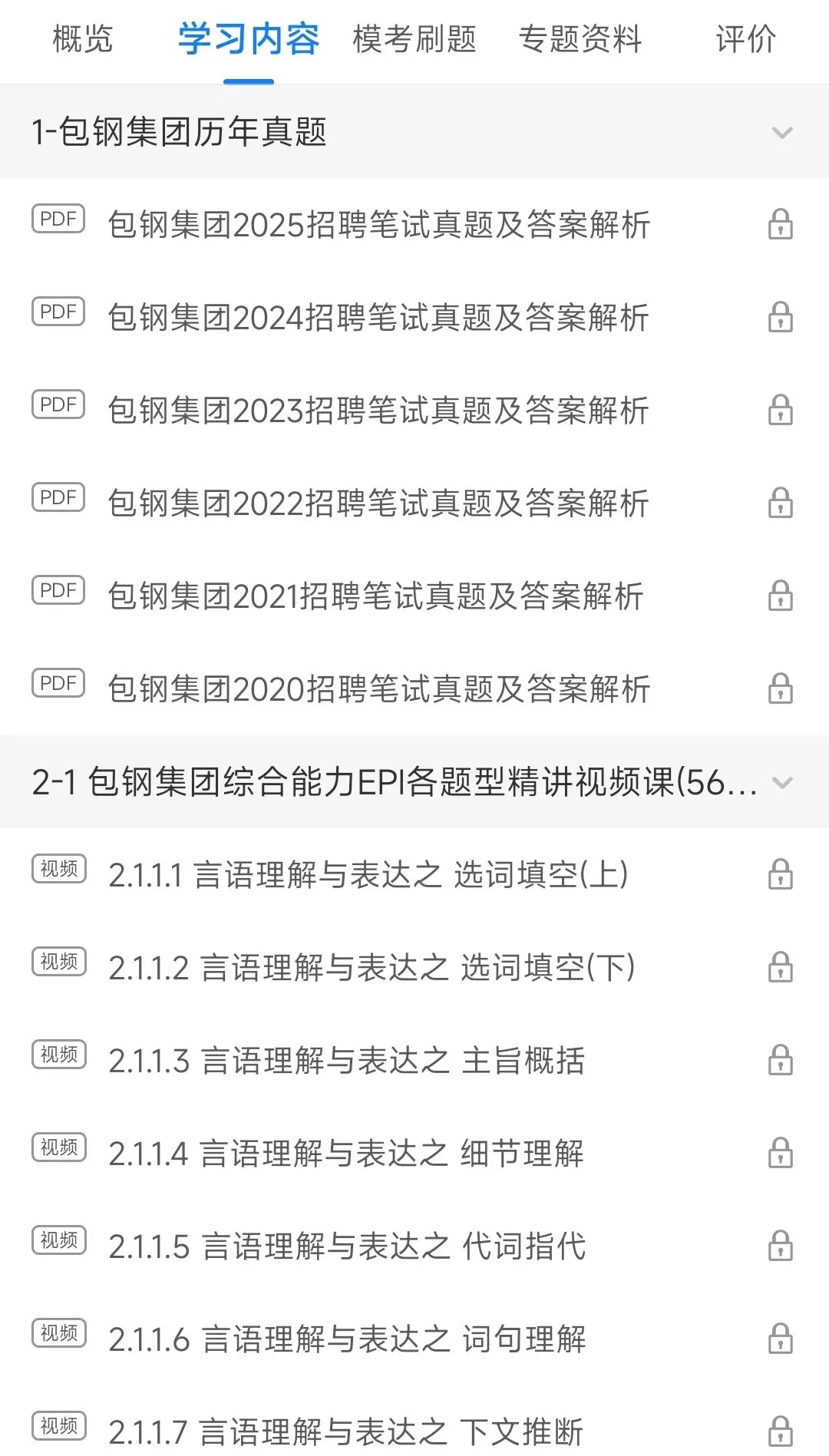Collapse the 1-包钢集团历年真题 section

click(x=781, y=132)
